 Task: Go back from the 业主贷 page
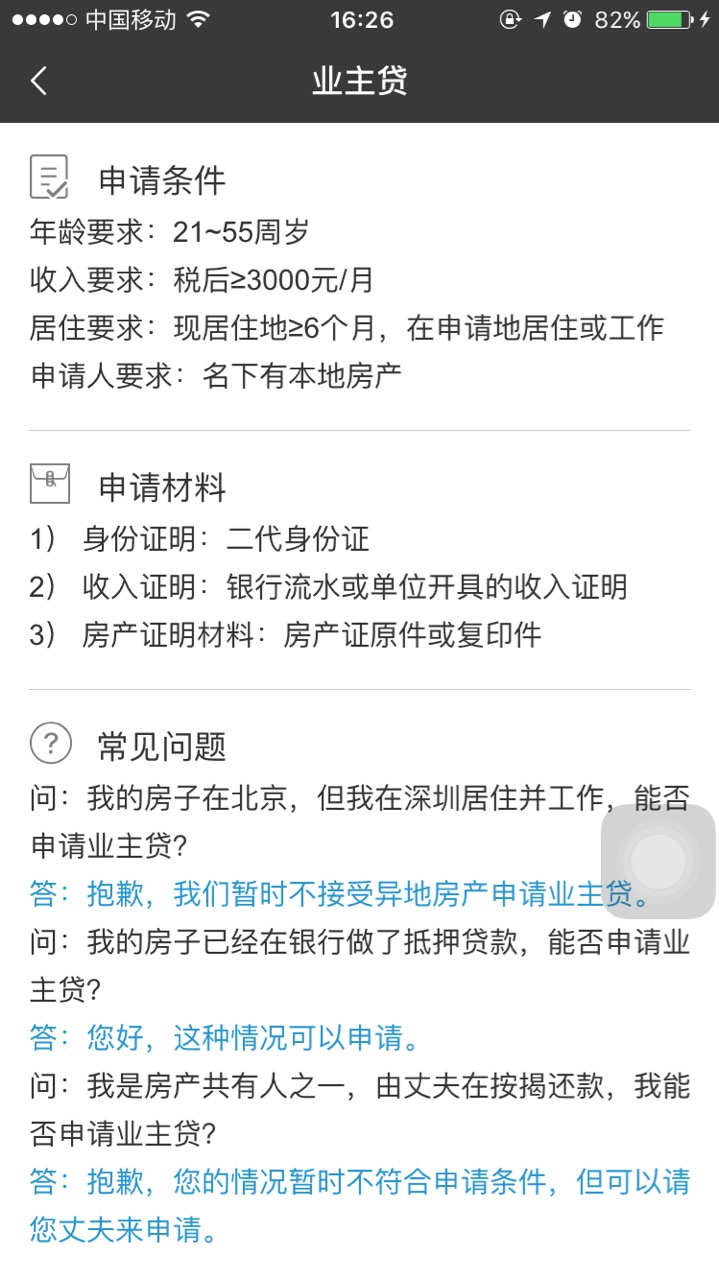coord(40,81)
